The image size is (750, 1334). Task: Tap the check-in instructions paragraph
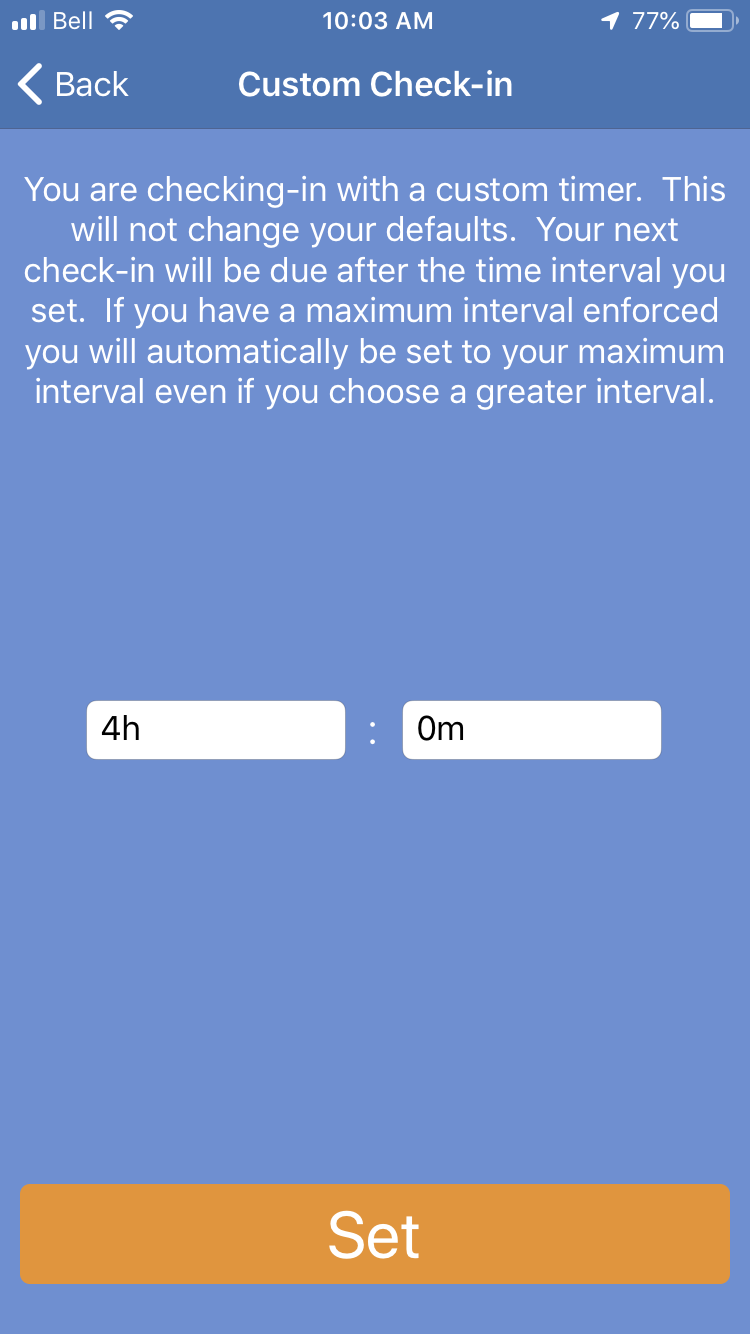375,290
